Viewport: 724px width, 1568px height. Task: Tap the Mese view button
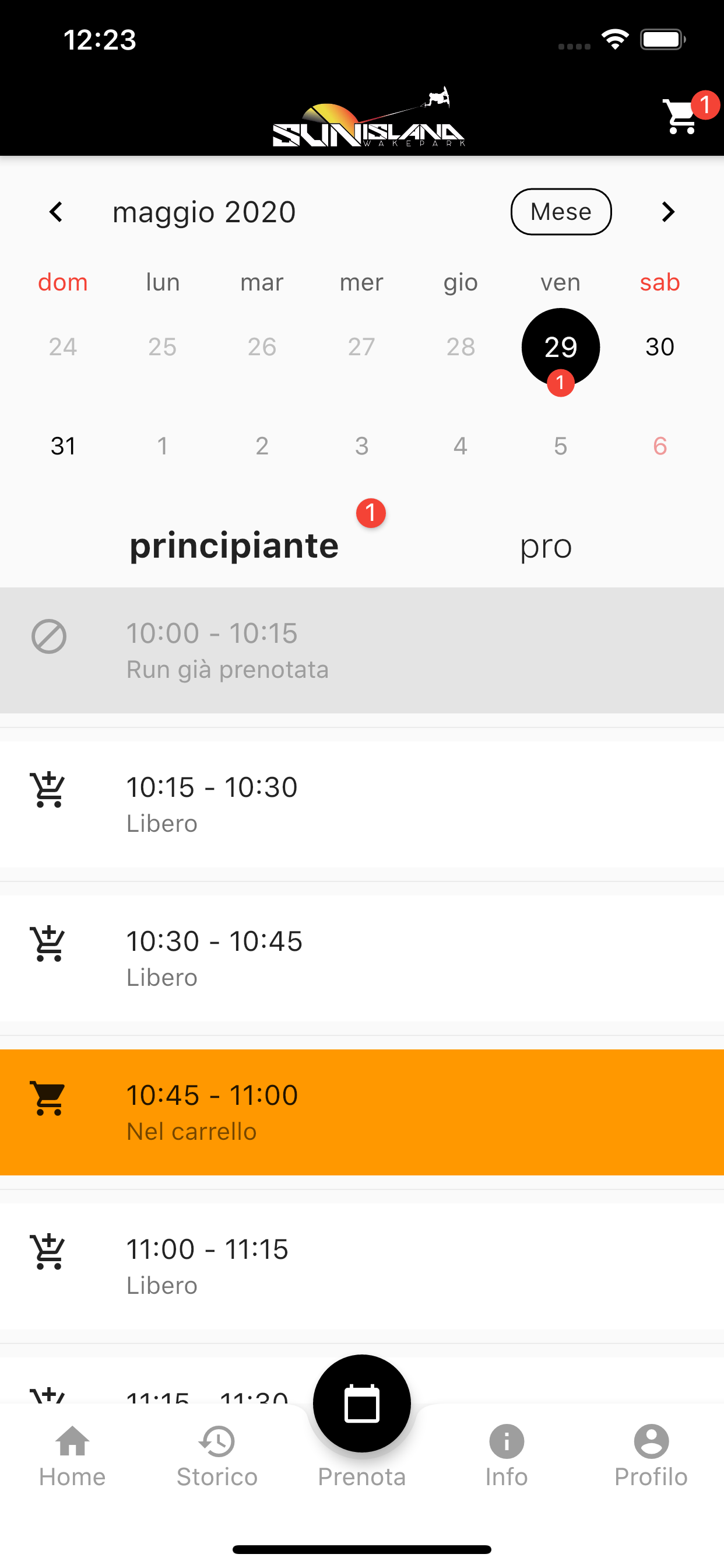pos(561,212)
